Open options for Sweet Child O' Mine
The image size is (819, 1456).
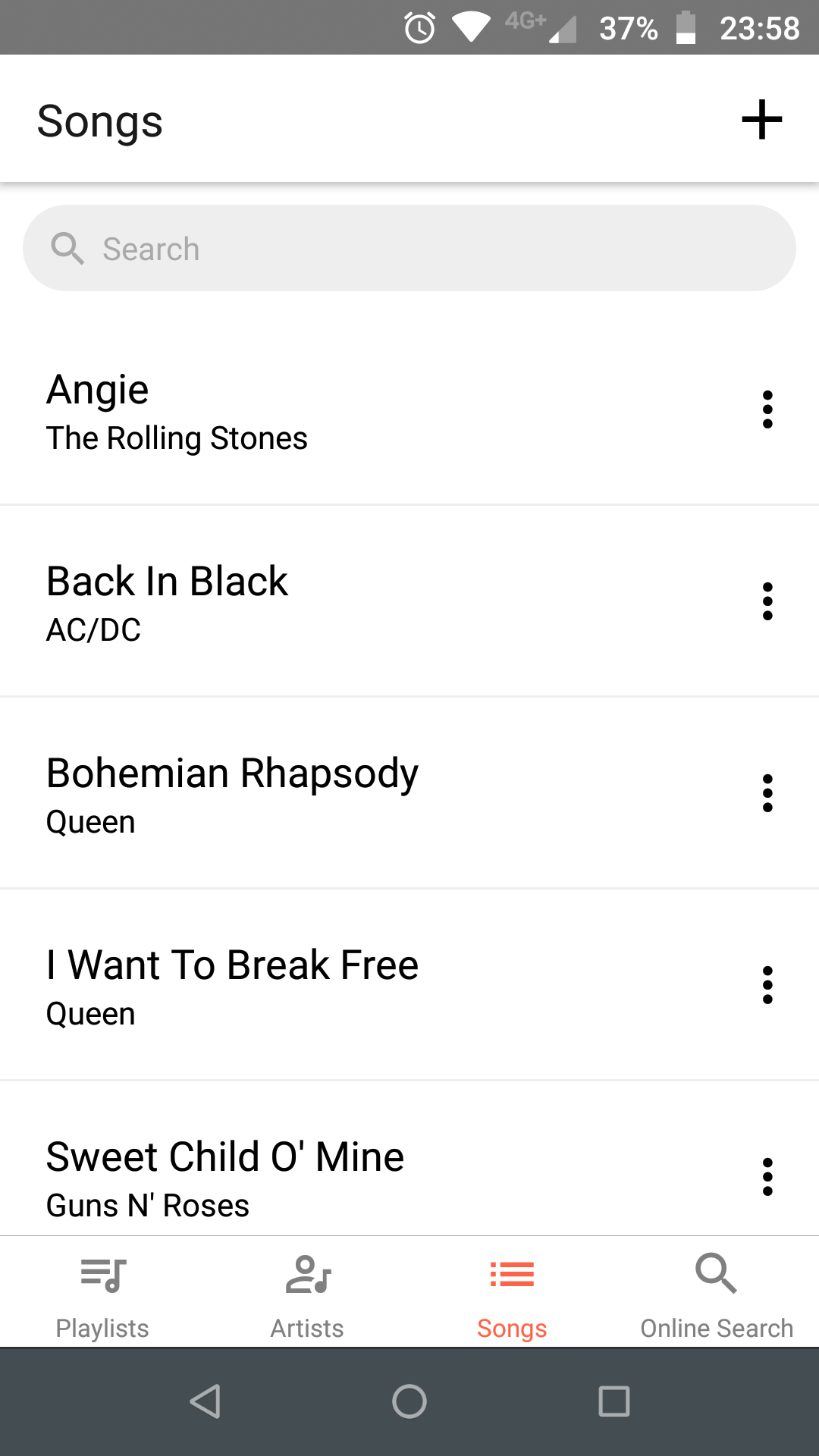click(767, 1177)
